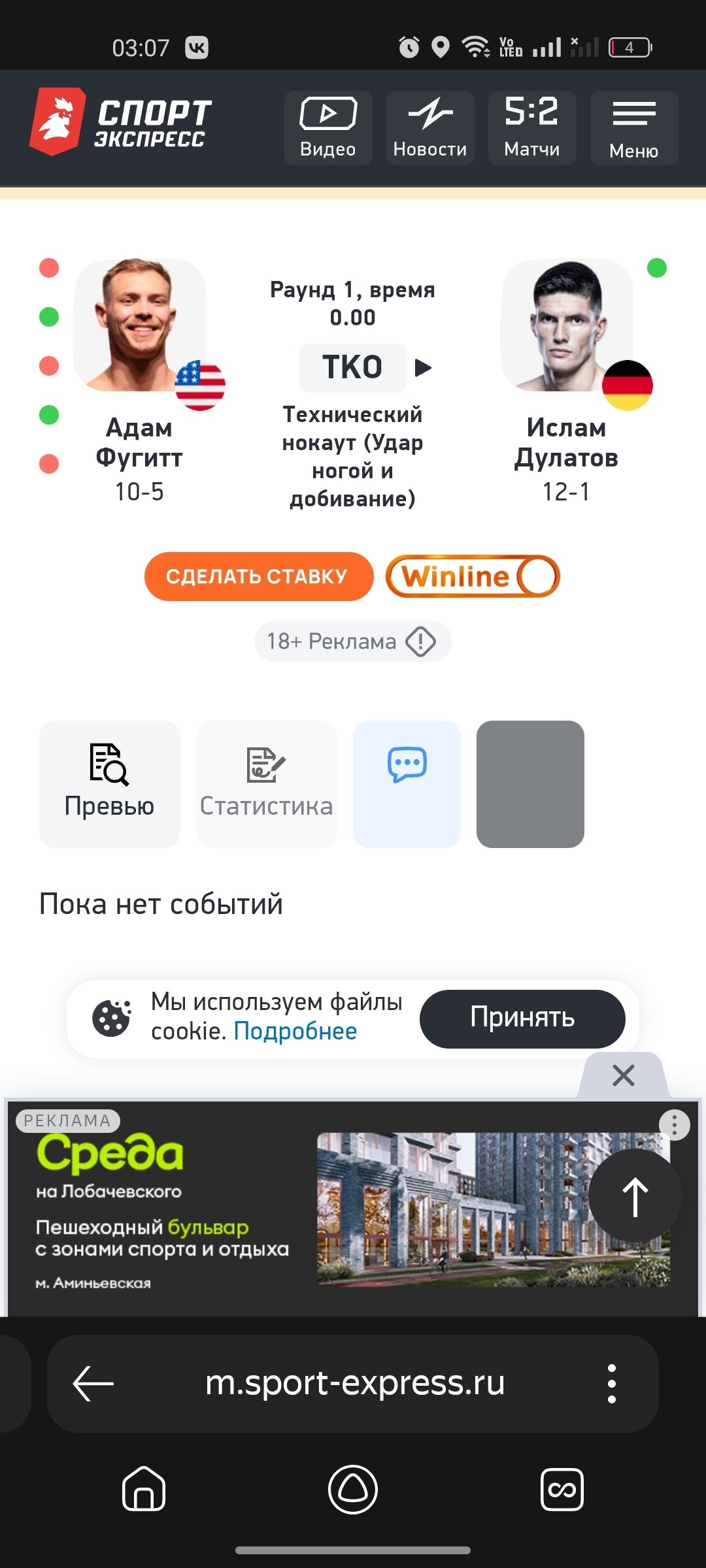
Task: Open the browser overflow menu
Action: tap(612, 1384)
